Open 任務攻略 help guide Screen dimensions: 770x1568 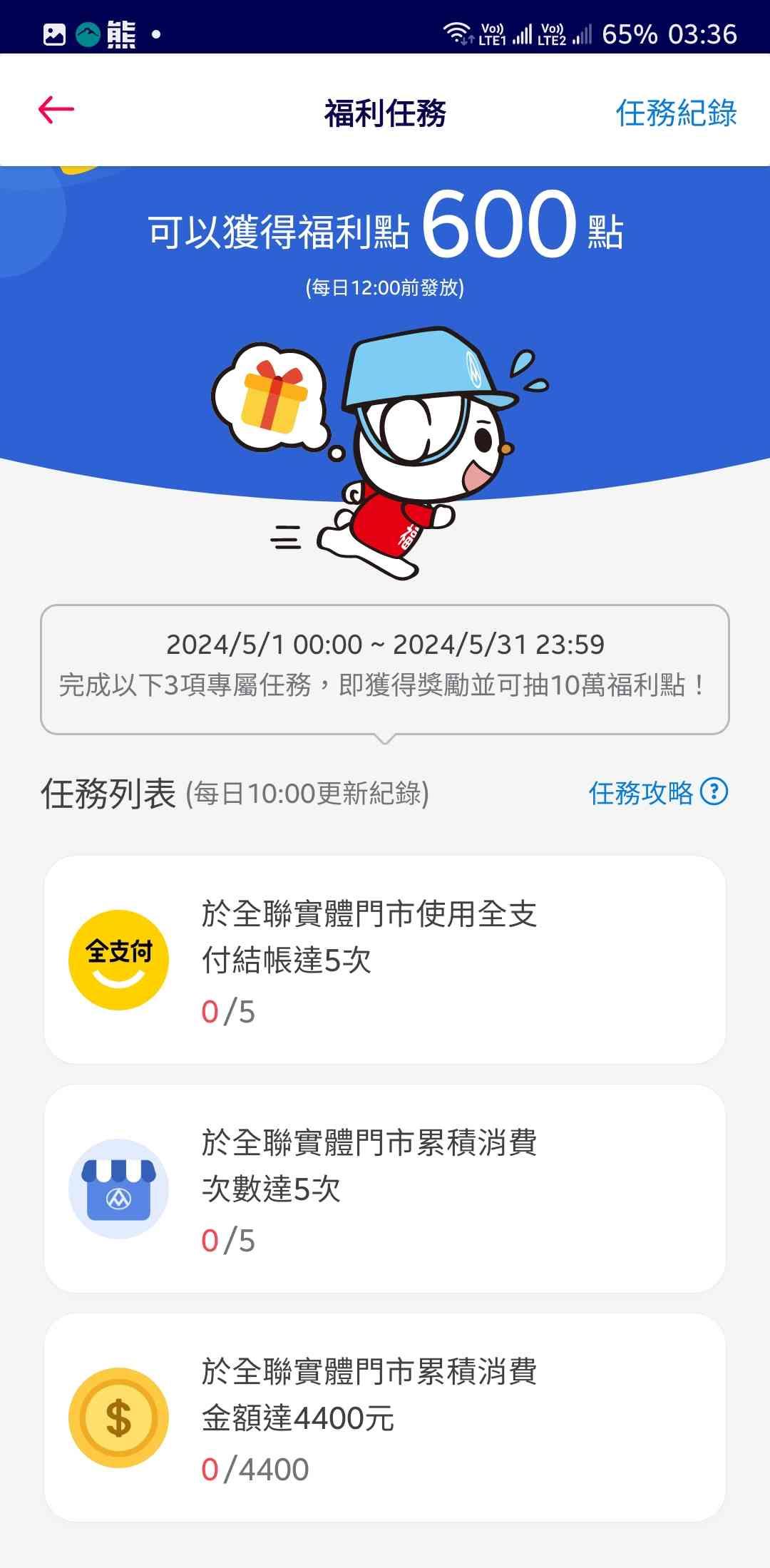[x=657, y=792]
